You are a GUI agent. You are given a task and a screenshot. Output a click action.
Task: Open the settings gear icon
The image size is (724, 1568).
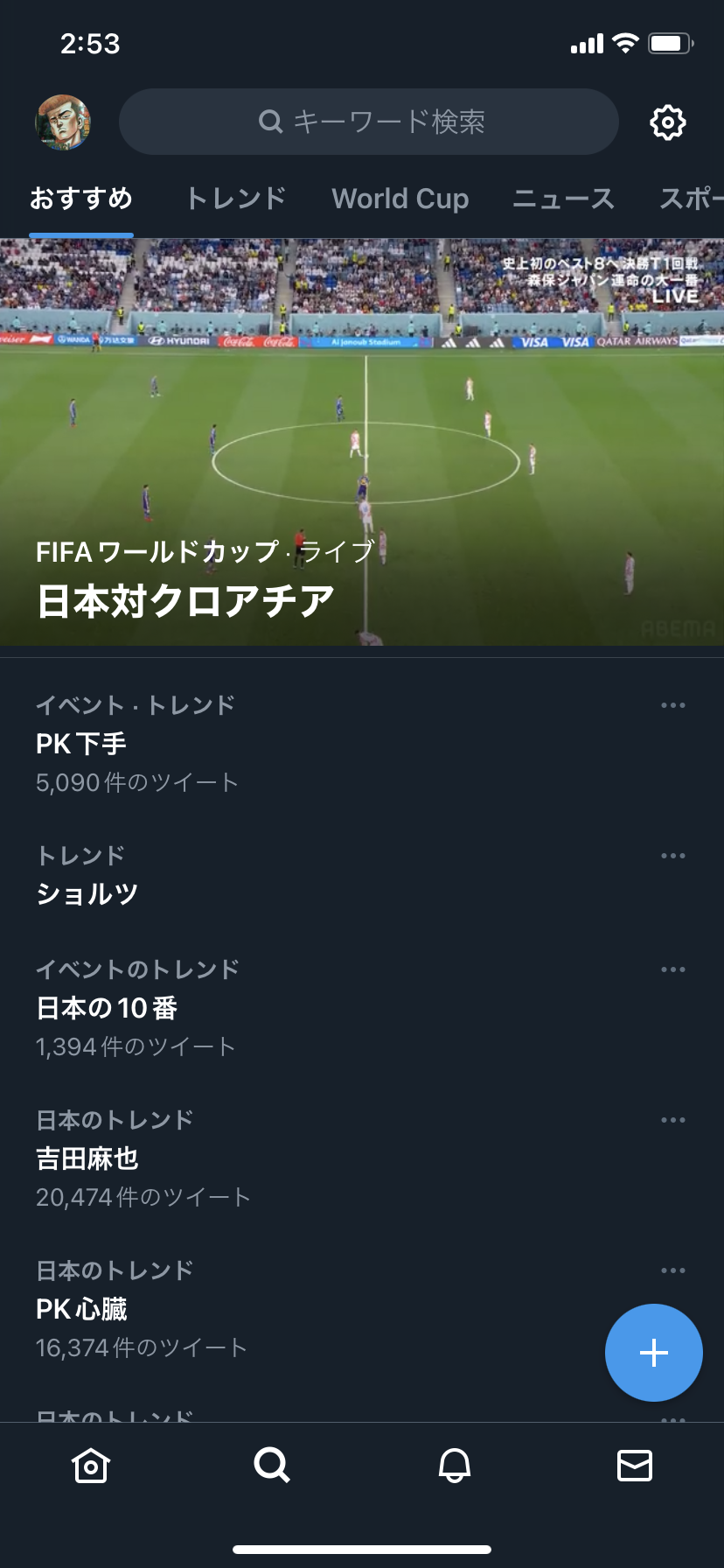[668, 122]
